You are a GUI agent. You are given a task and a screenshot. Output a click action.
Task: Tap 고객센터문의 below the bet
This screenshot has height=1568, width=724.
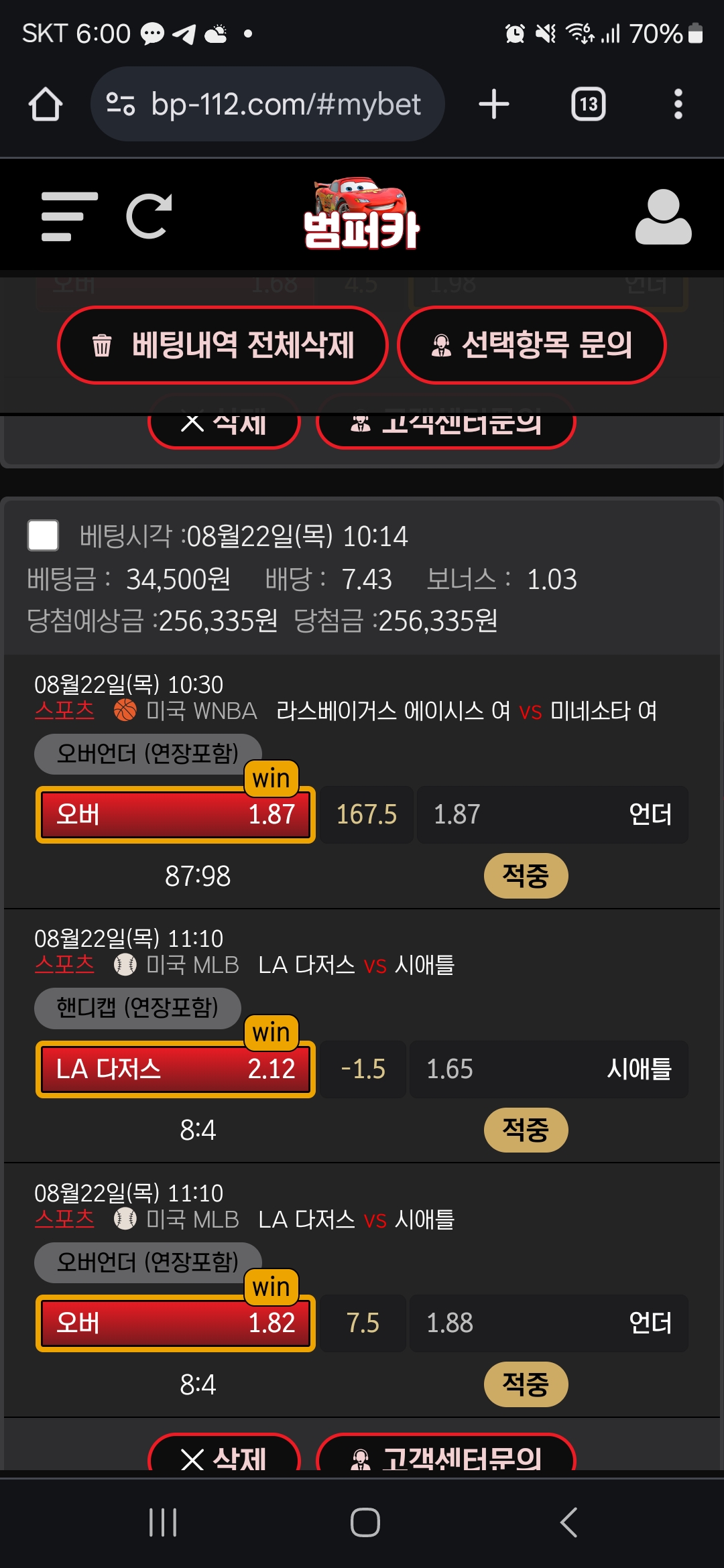pyautogui.click(x=446, y=1455)
